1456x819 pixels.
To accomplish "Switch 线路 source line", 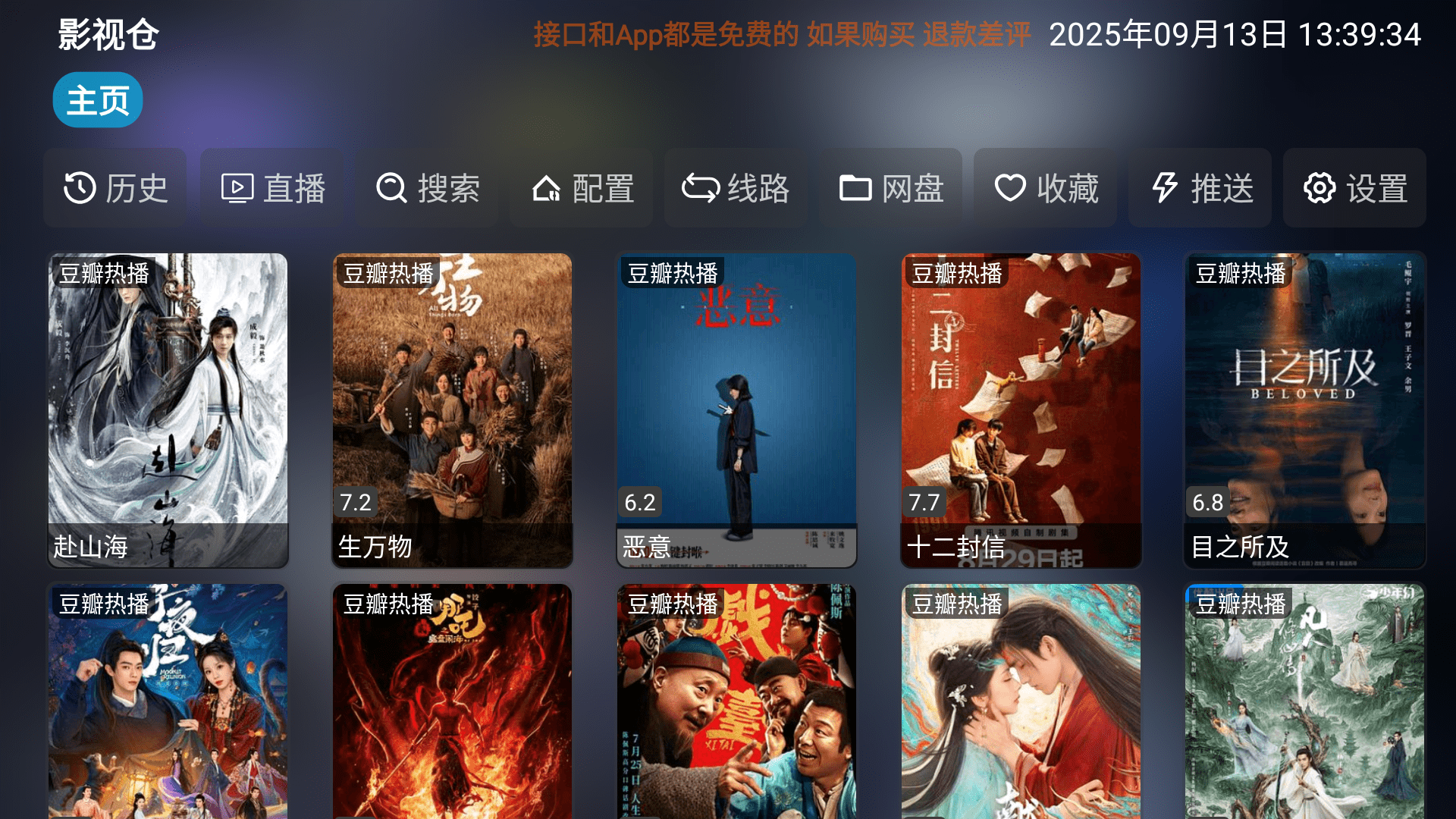I will point(736,188).
